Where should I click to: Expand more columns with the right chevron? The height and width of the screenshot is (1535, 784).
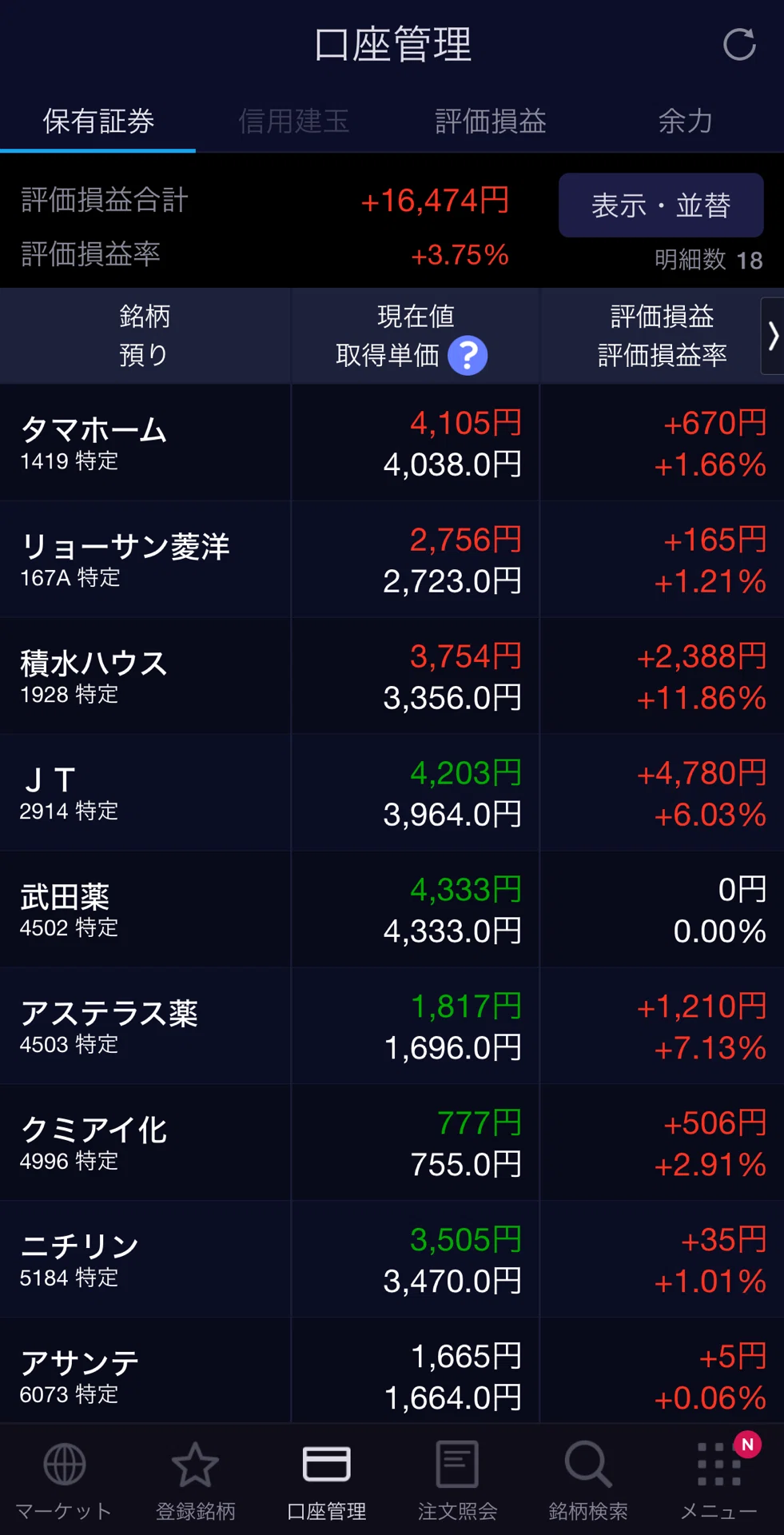click(x=772, y=337)
